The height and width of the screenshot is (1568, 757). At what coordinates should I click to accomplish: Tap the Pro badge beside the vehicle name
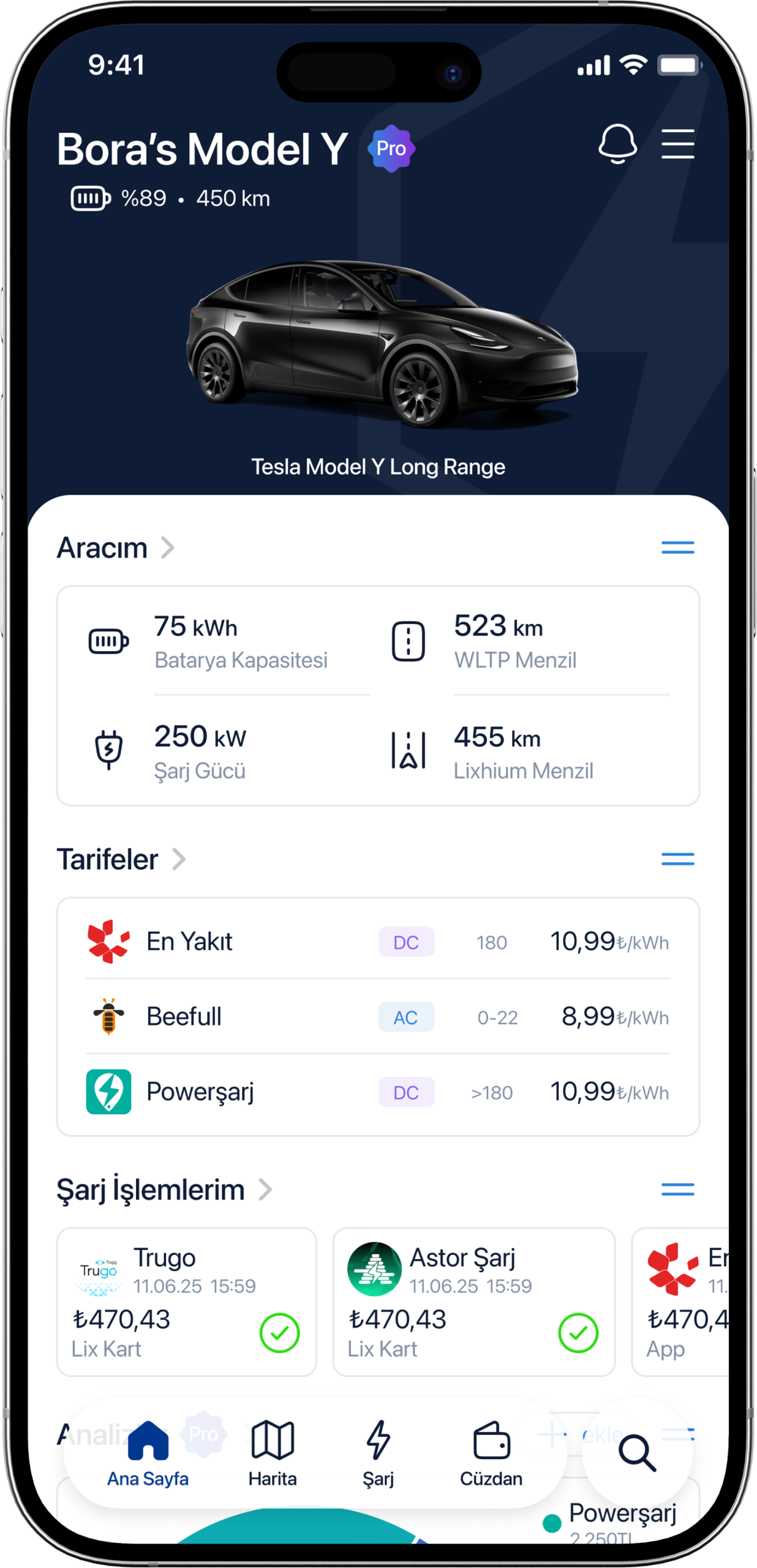tap(391, 149)
